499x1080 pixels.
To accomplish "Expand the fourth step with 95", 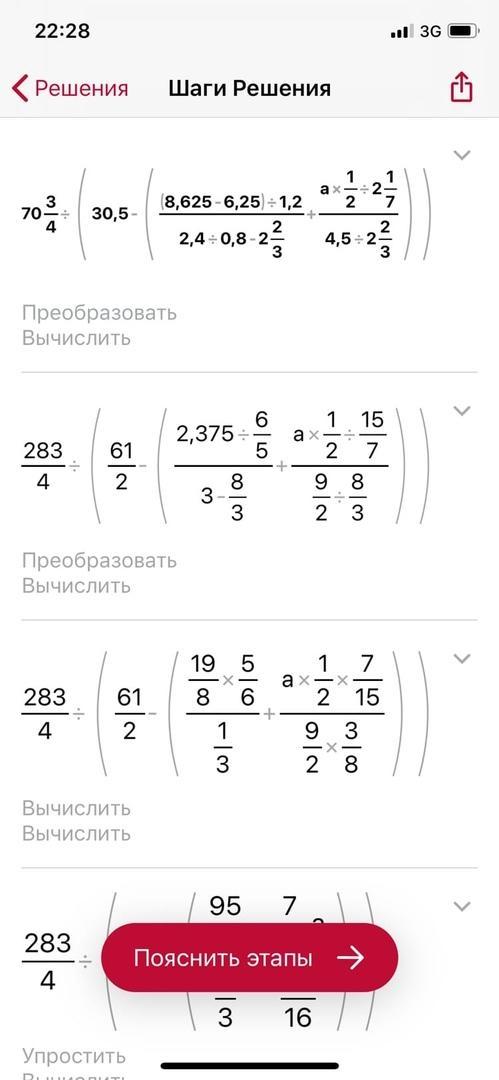I will pyautogui.click(x=462, y=906).
